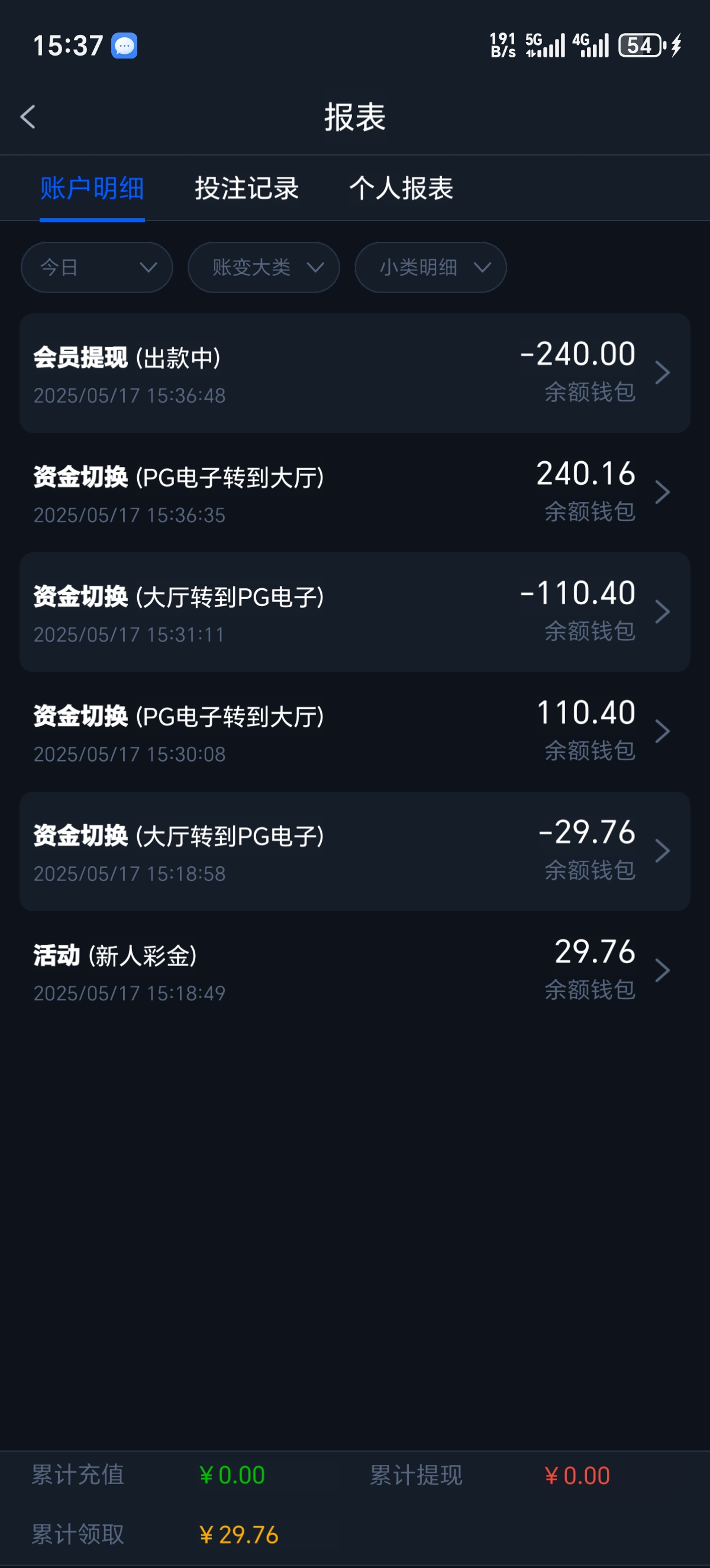Open the 今日 date dropdown

[97, 267]
